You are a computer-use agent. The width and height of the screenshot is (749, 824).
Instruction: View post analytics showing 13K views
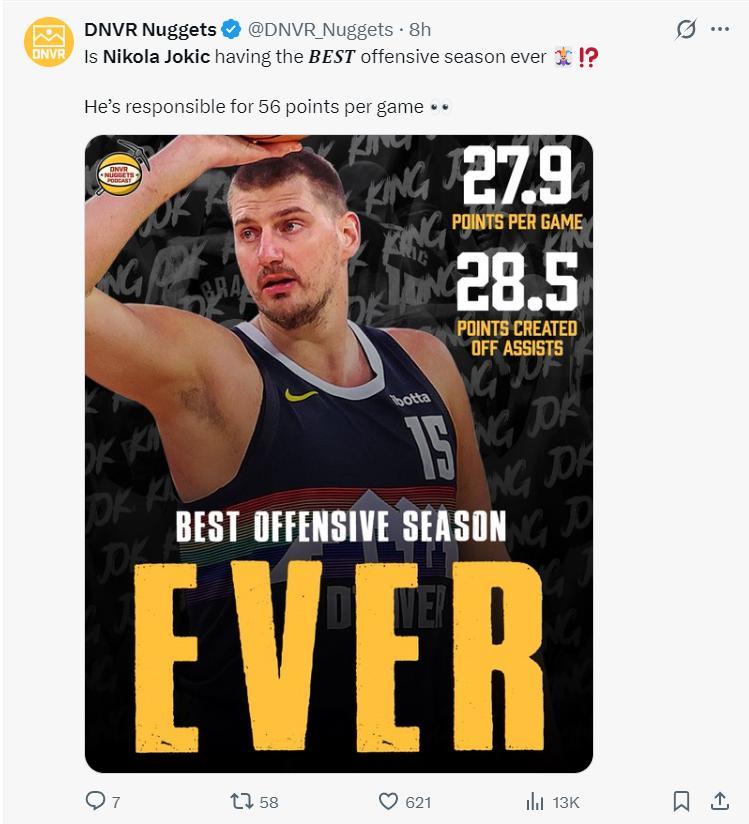[536, 801]
